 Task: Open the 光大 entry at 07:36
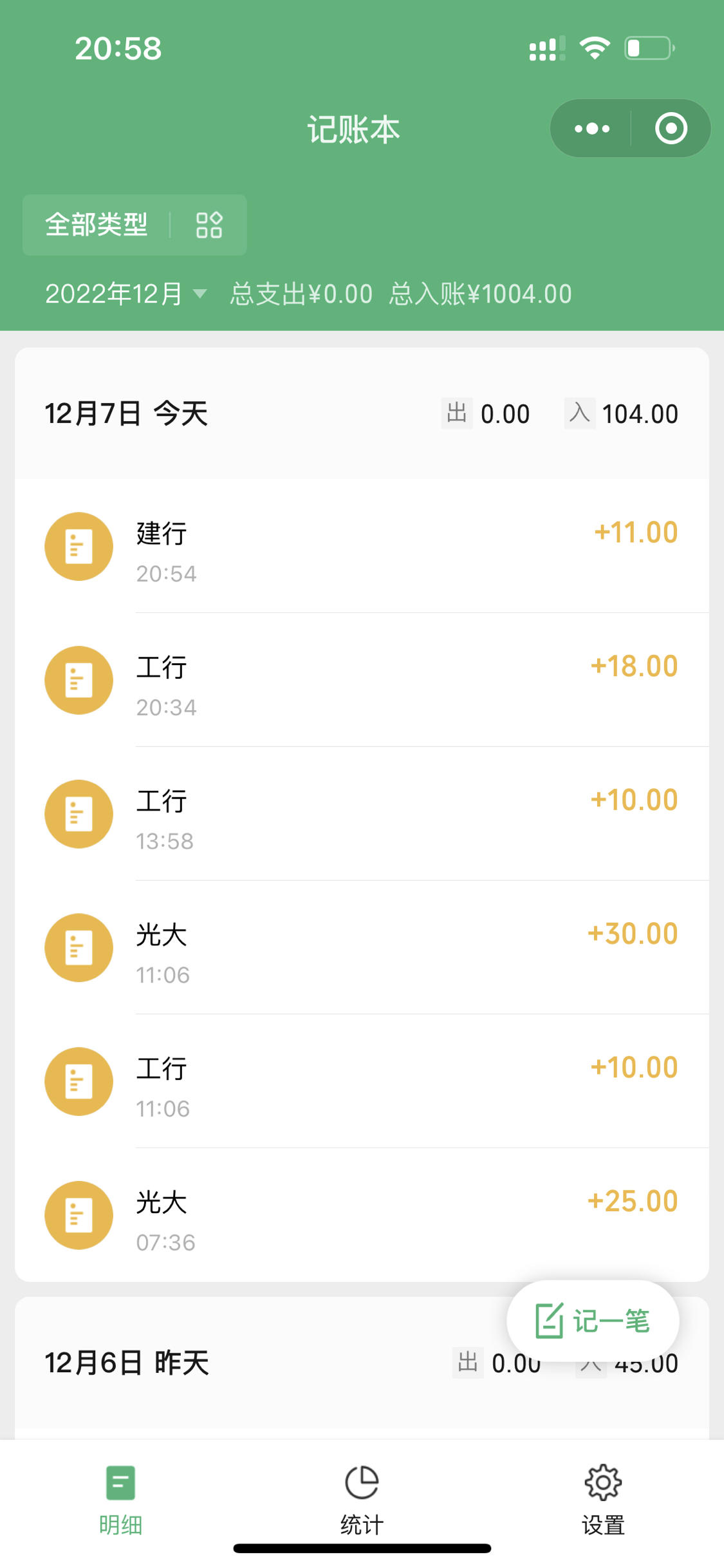pos(362,1215)
